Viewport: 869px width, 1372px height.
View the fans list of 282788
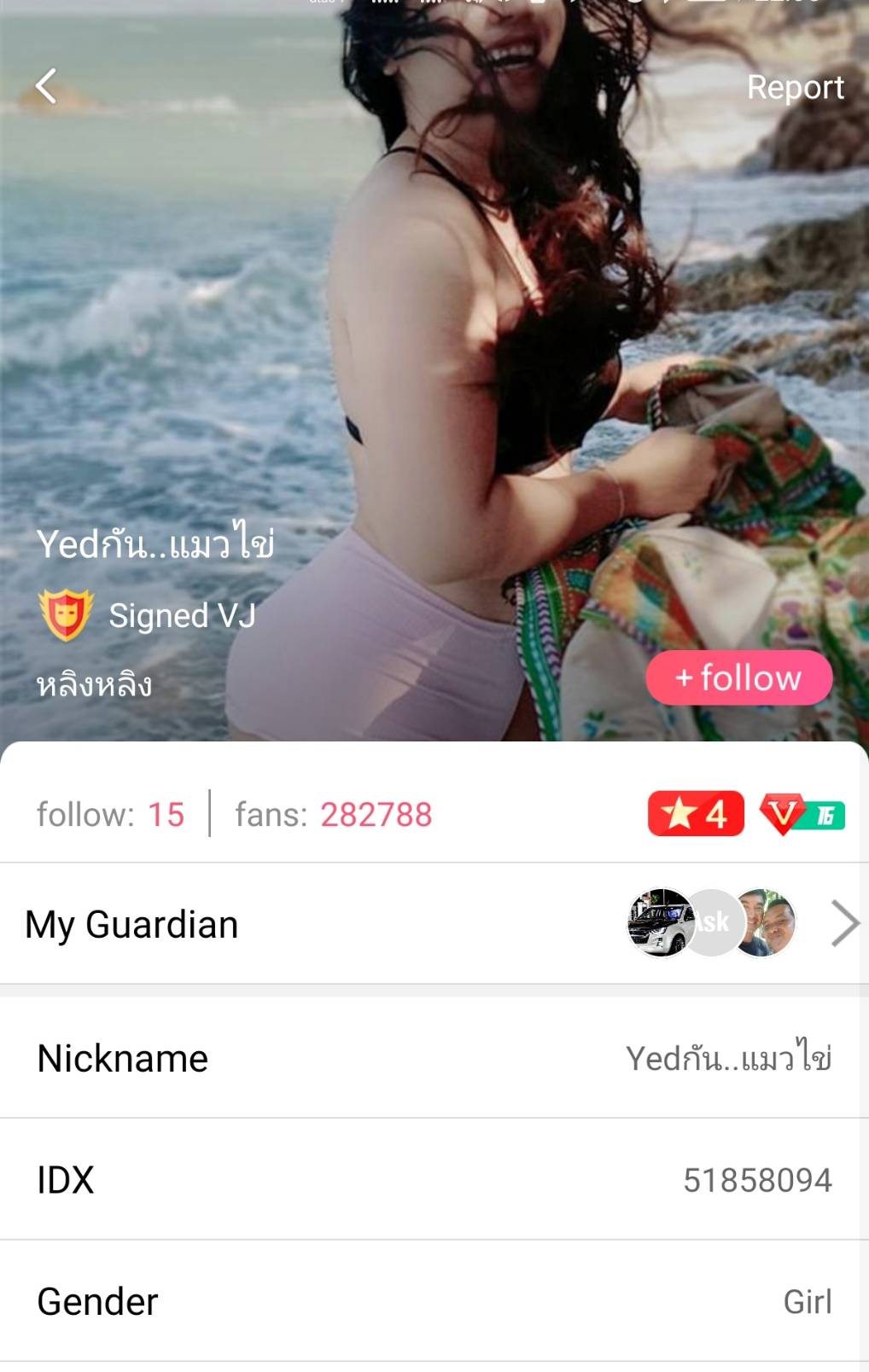pos(334,815)
